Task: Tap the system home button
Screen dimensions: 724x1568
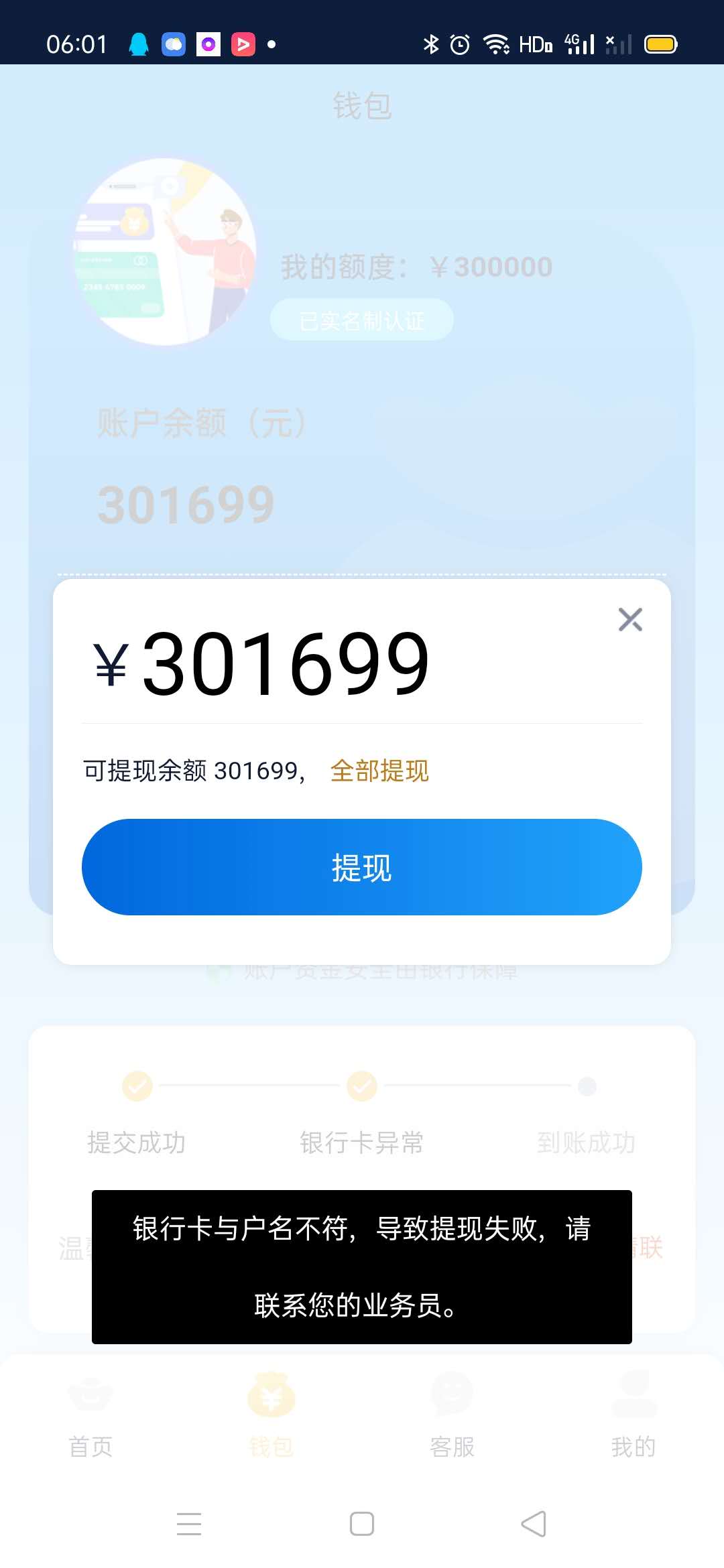Action: click(x=362, y=1524)
